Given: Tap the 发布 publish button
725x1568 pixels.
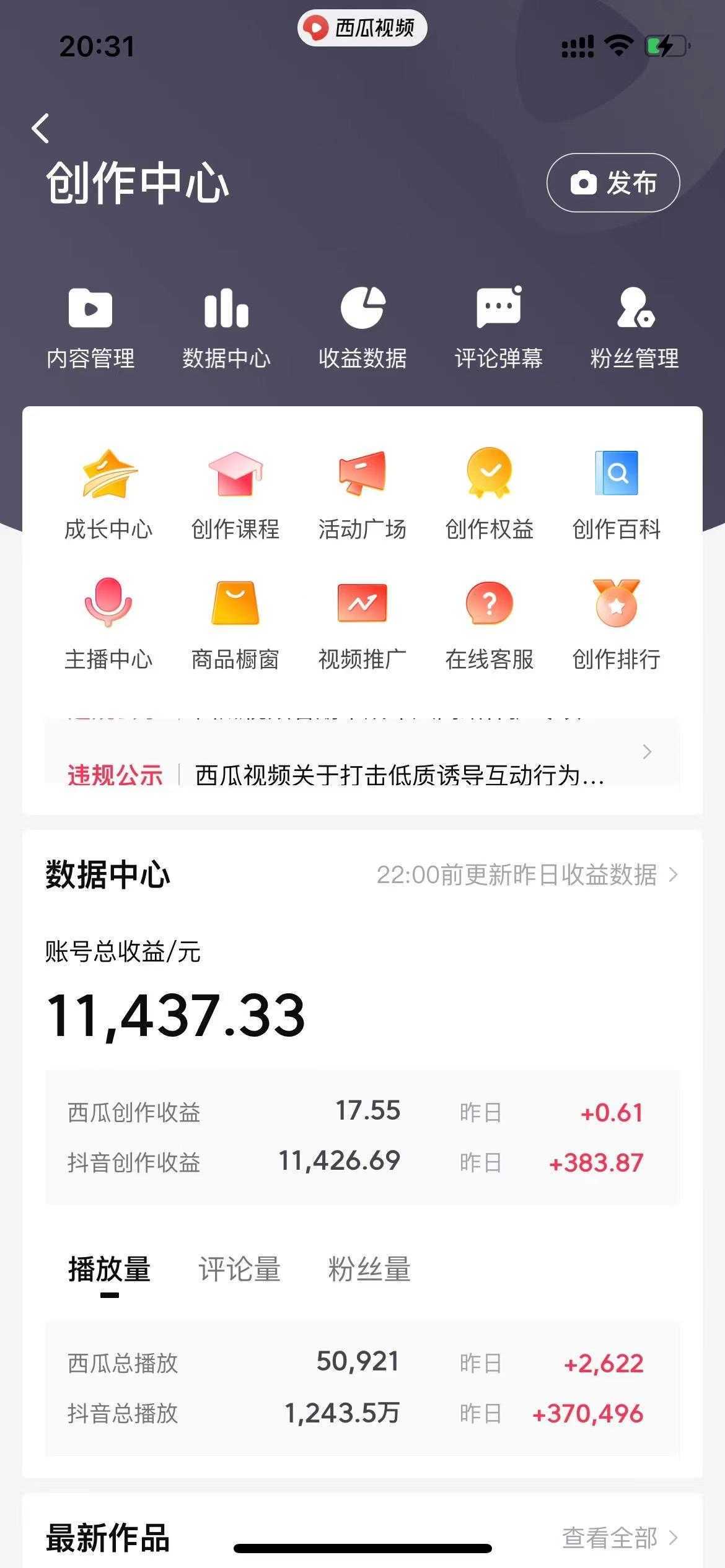Looking at the screenshot, I should pos(612,183).
